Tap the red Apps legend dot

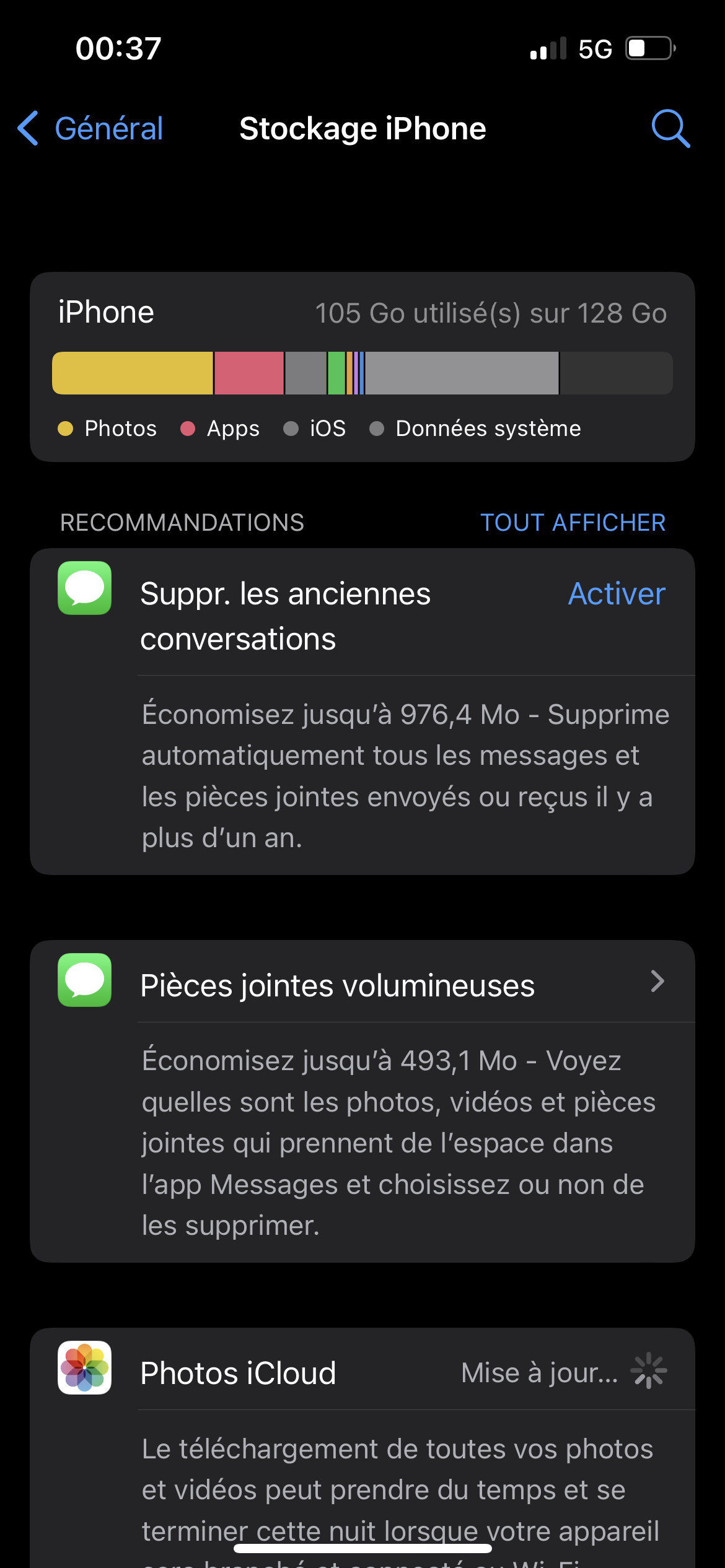[x=188, y=428]
